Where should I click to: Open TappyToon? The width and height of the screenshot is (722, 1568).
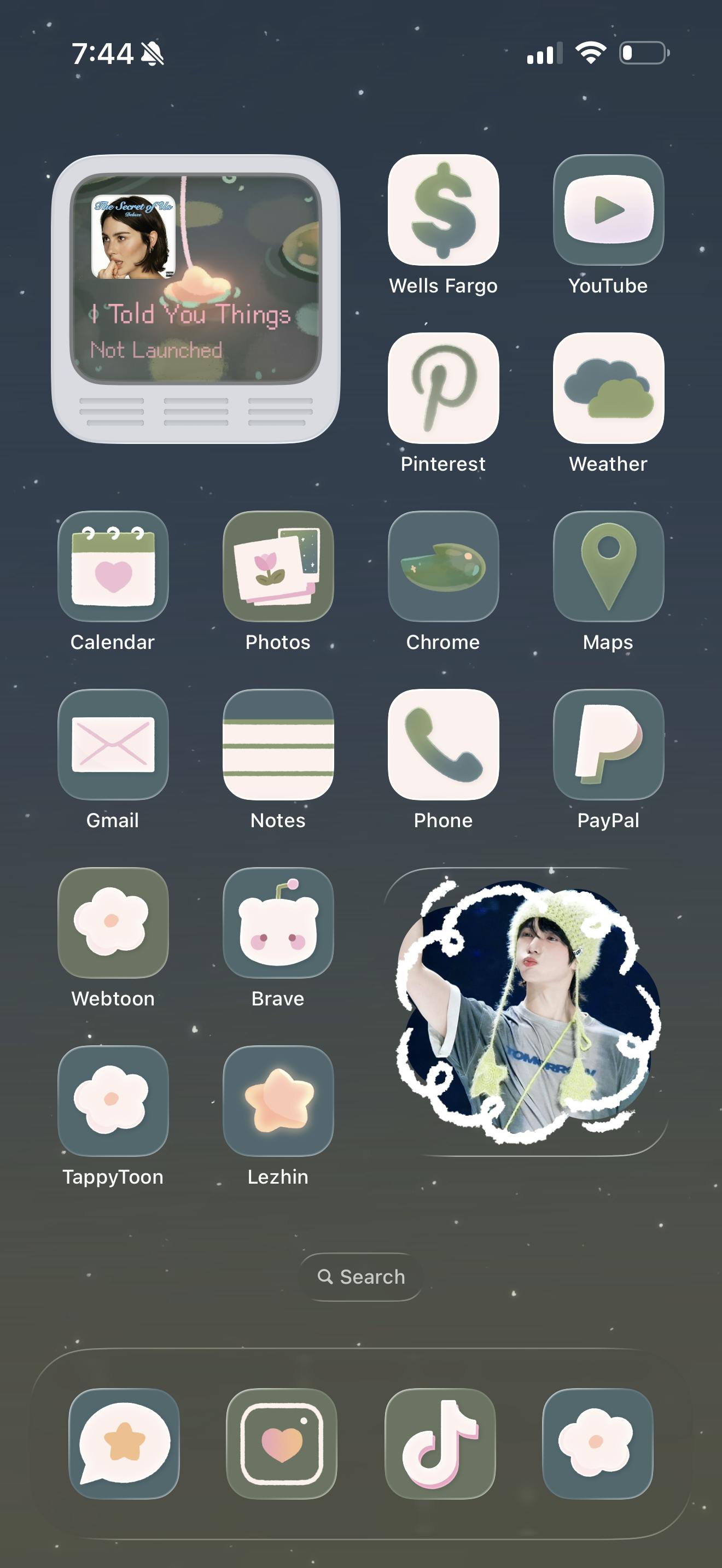coord(113,1101)
